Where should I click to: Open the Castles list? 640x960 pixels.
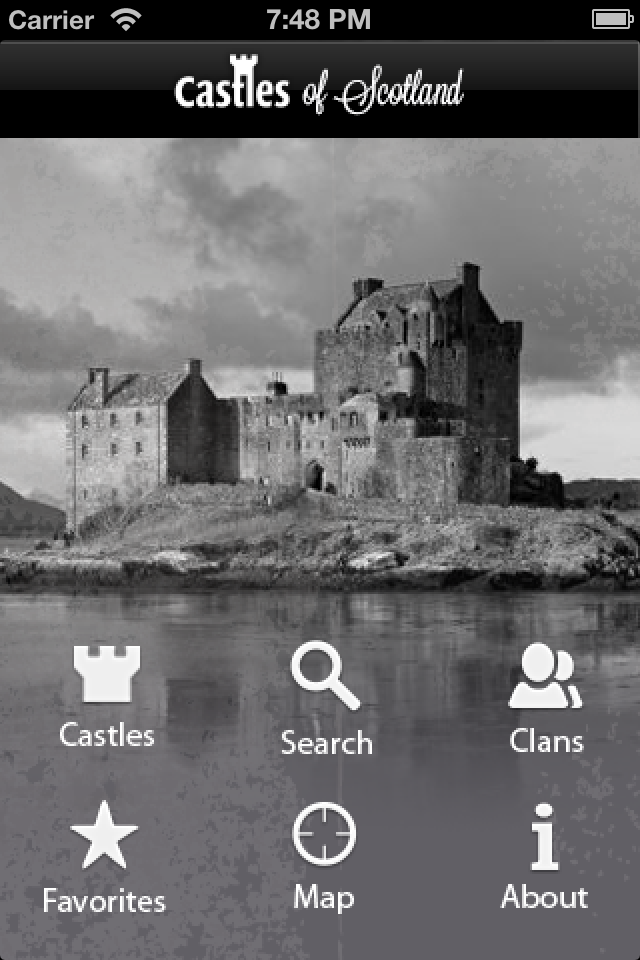[x=106, y=695]
